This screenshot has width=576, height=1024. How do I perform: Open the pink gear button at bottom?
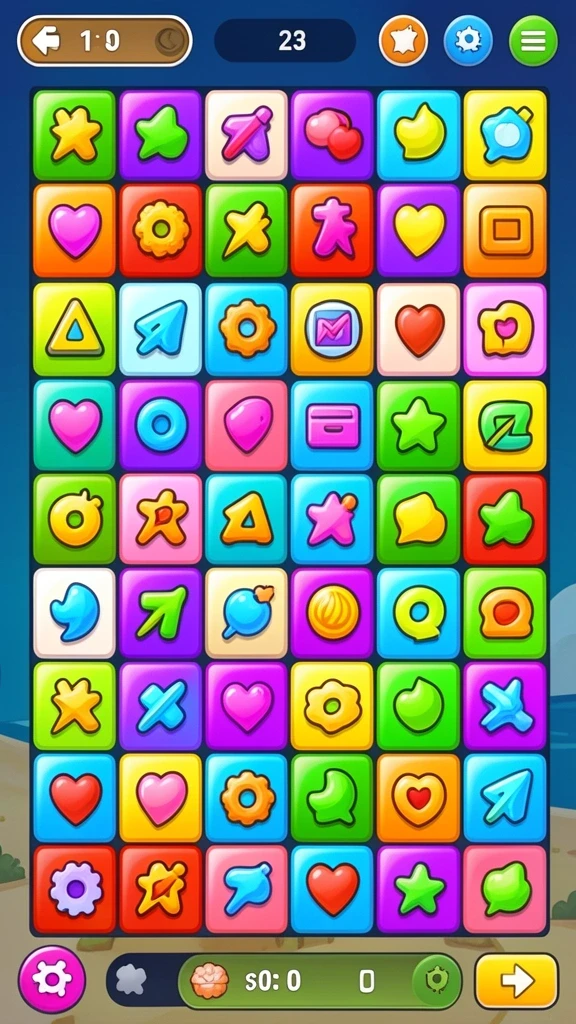52,979
